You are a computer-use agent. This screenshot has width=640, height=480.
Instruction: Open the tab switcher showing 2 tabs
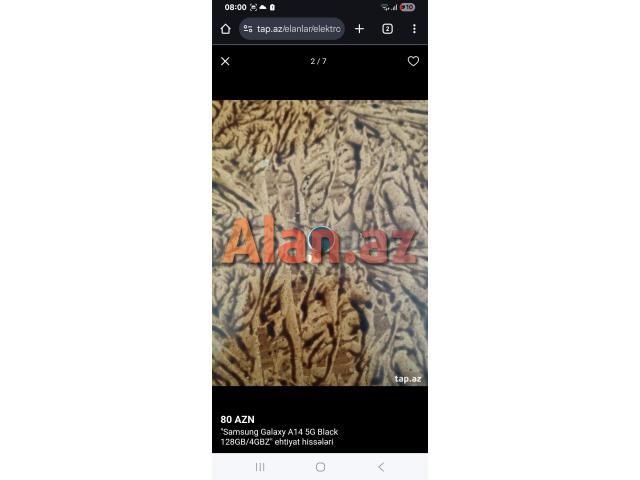387,29
